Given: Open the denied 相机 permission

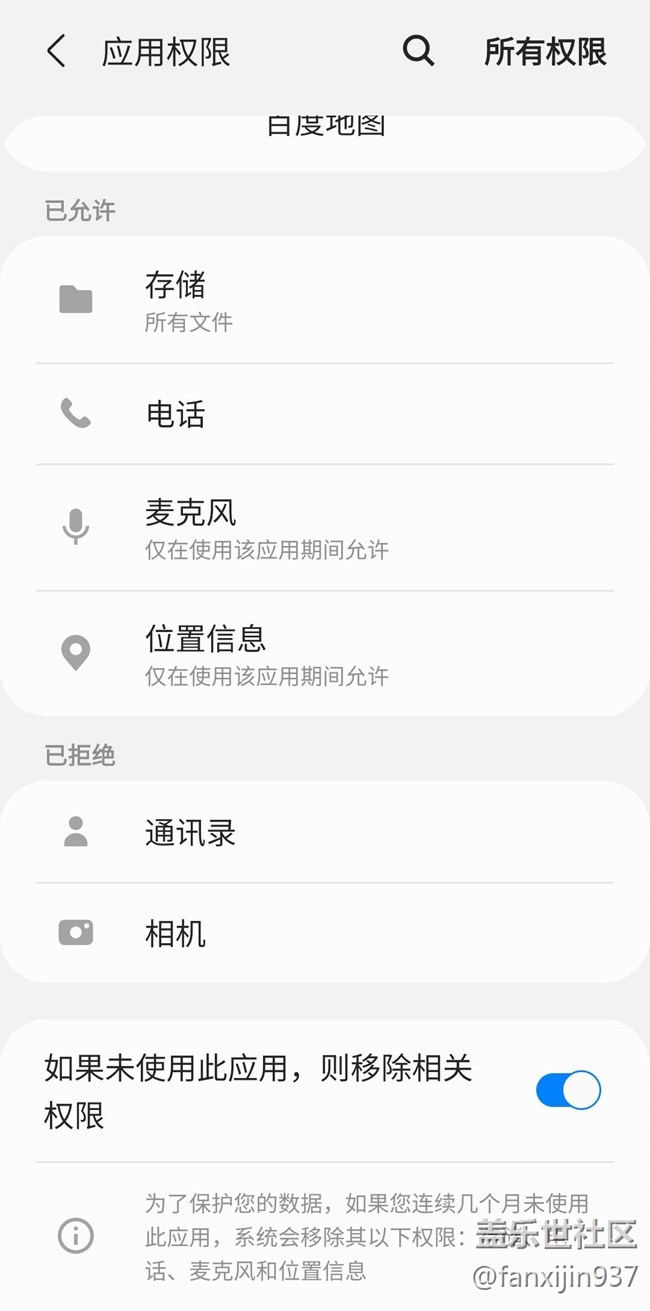Looking at the screenshot, I should coord(324,933).
